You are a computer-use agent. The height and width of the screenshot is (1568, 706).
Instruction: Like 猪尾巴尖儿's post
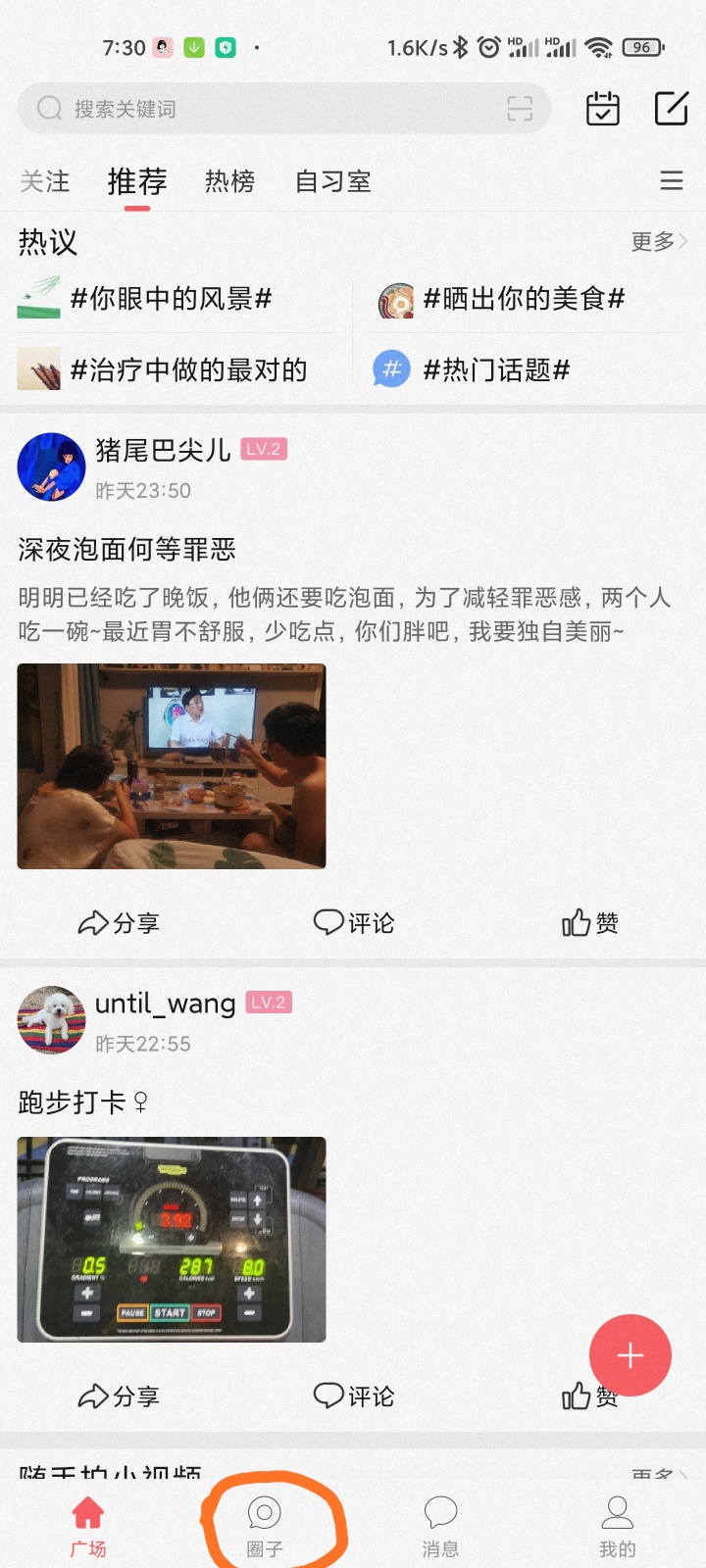click(590, 923)
